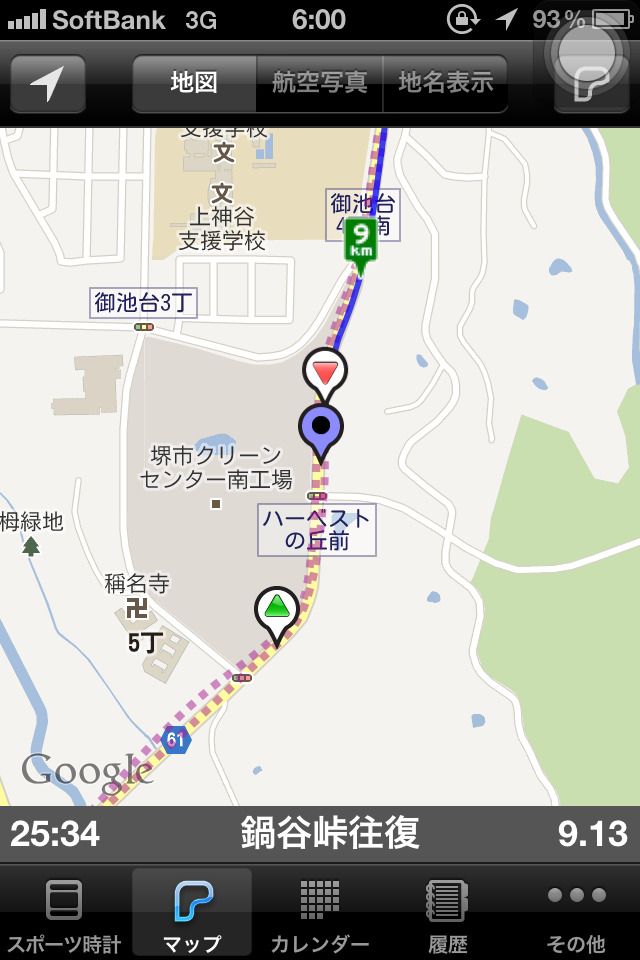Tap the current location arrow button

click(47, 84)
